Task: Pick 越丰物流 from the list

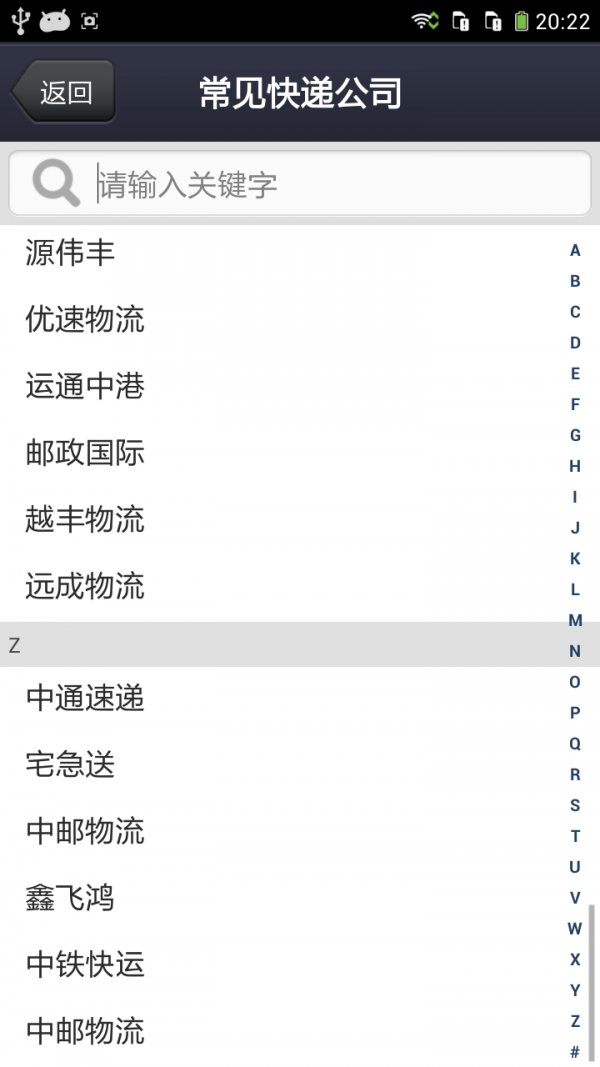Action: pyautogui.click(x=85, y=519)
